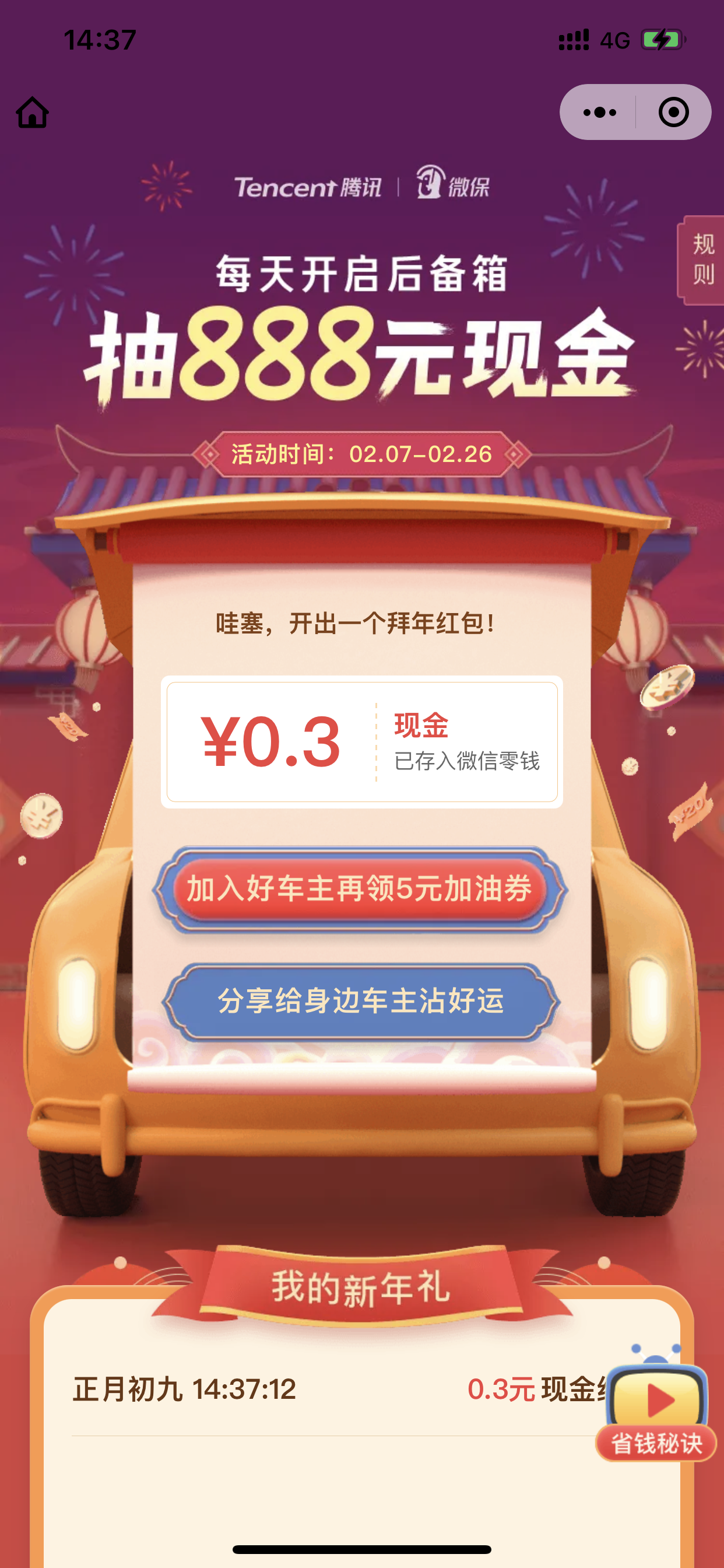Go to the mini program home
The height and width of the screenshot is (1568, 724).
[32, 113]
